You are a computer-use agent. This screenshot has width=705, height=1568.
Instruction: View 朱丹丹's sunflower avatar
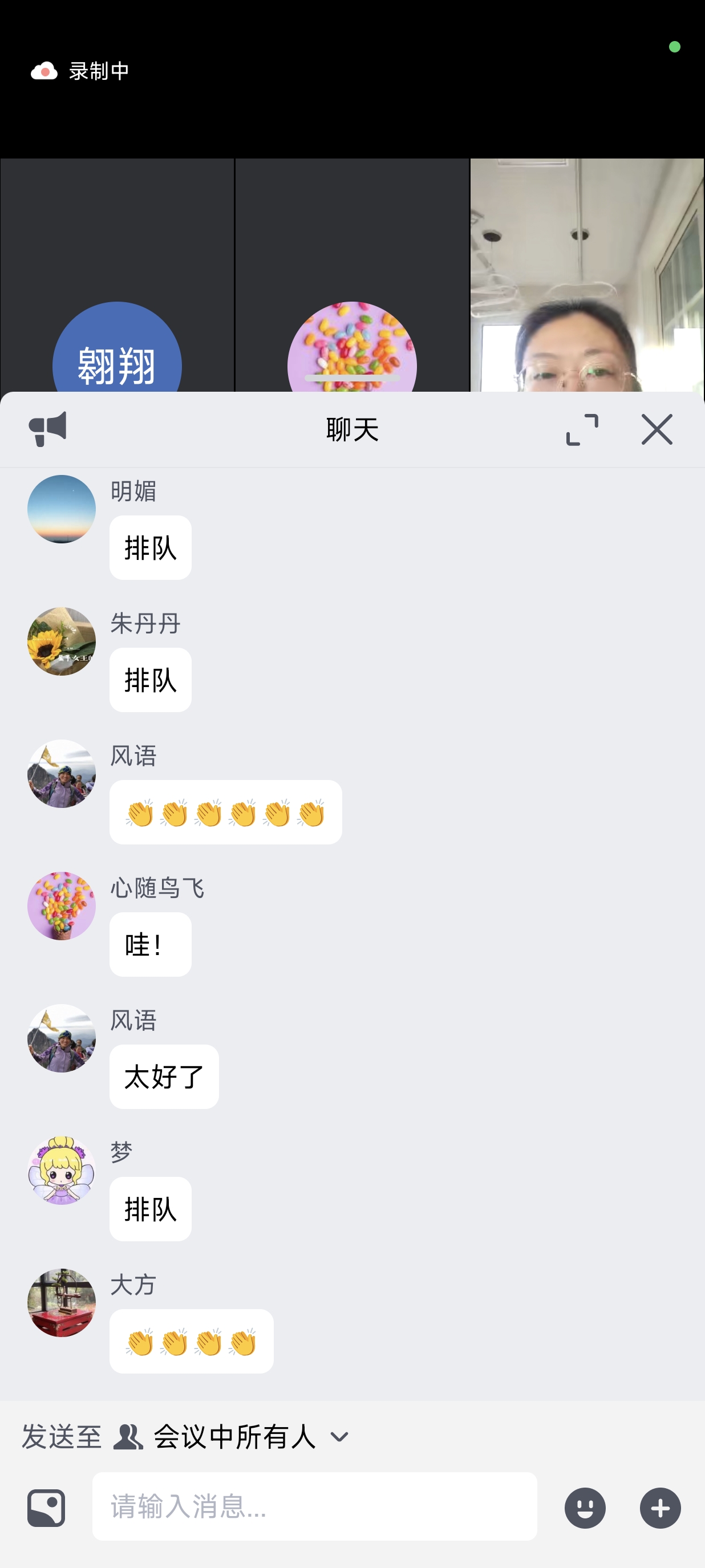[62, 641]
